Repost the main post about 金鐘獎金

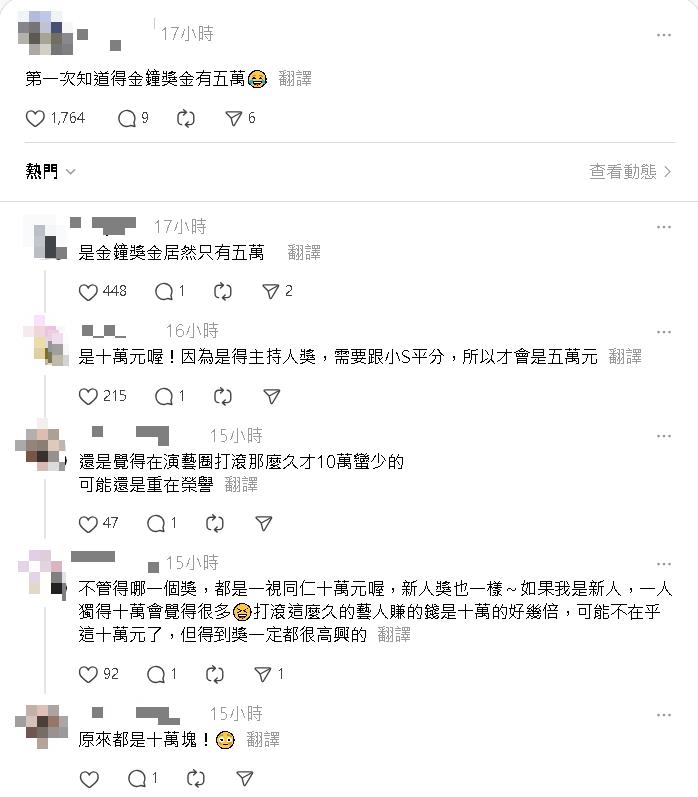click(x=185, y=118)
